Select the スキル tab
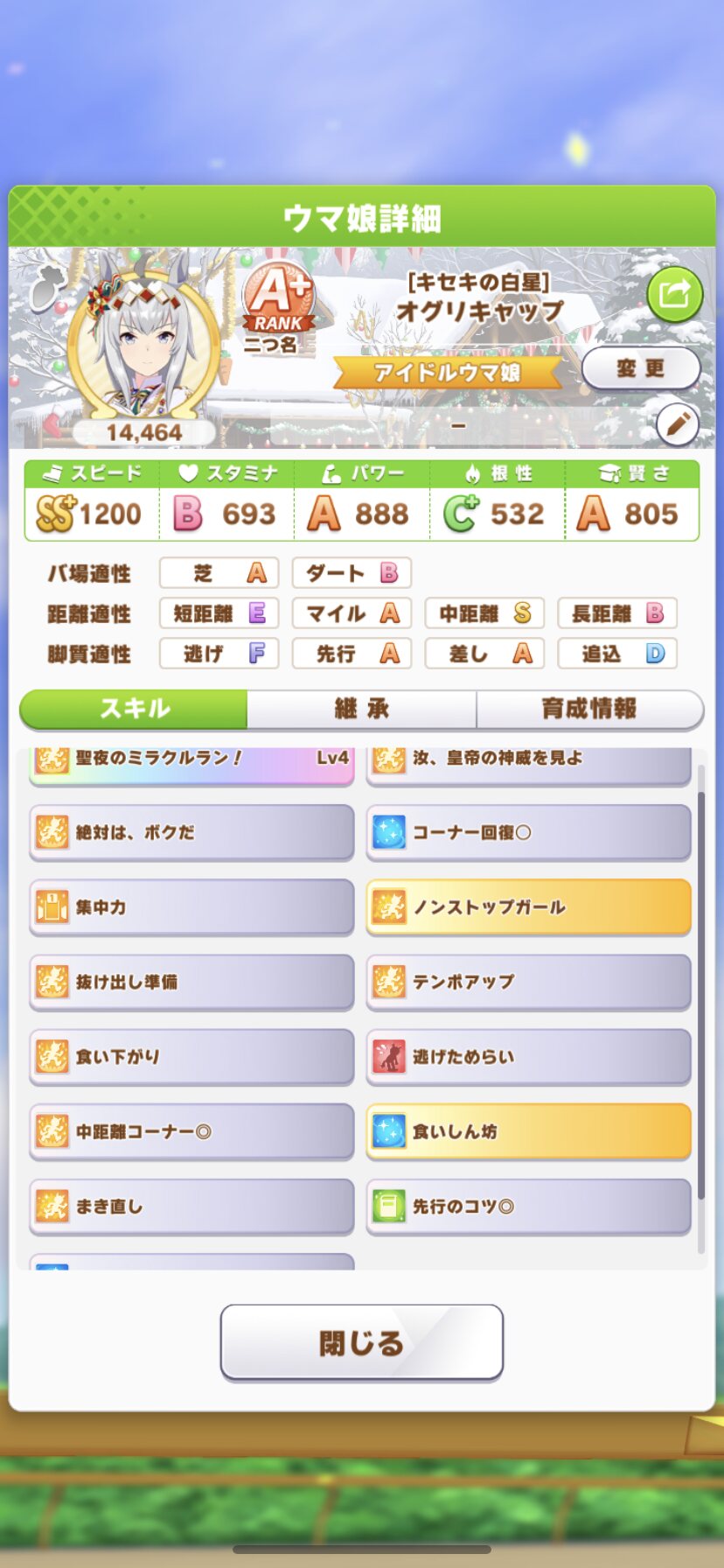The width and height of the screenshot is (724, 1568). pos(134,709)
